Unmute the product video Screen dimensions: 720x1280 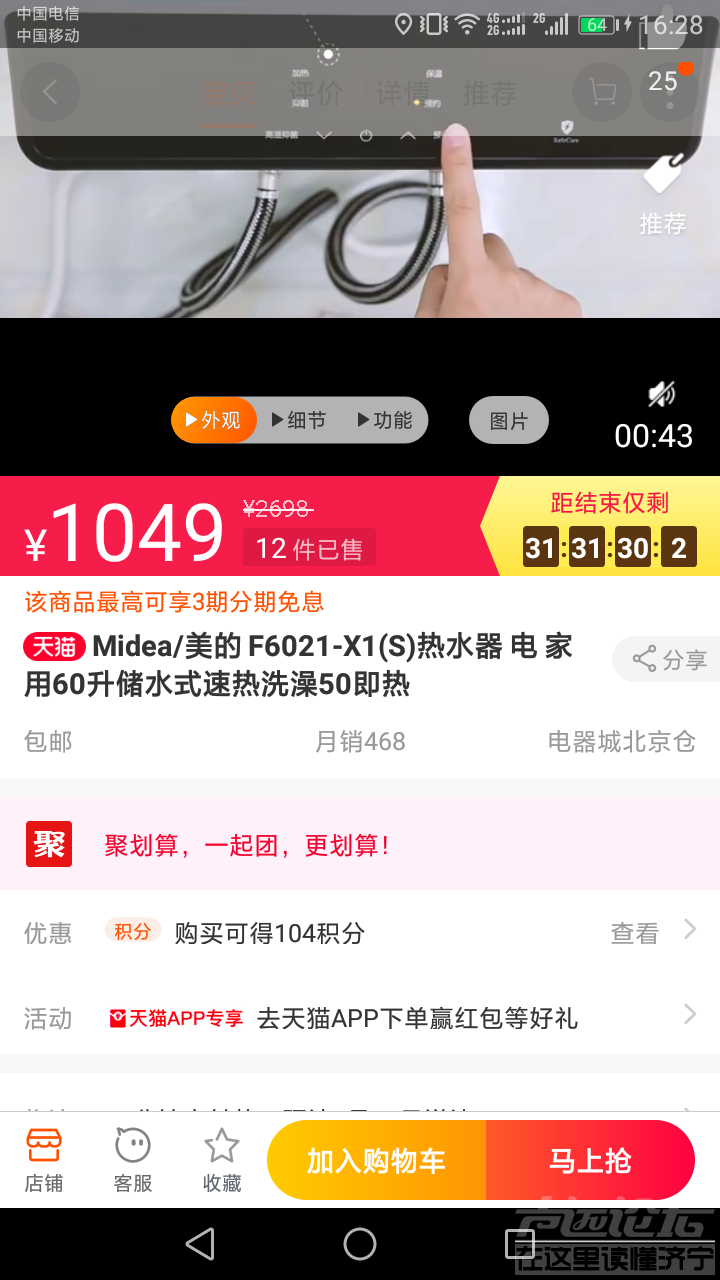[661, 395]
